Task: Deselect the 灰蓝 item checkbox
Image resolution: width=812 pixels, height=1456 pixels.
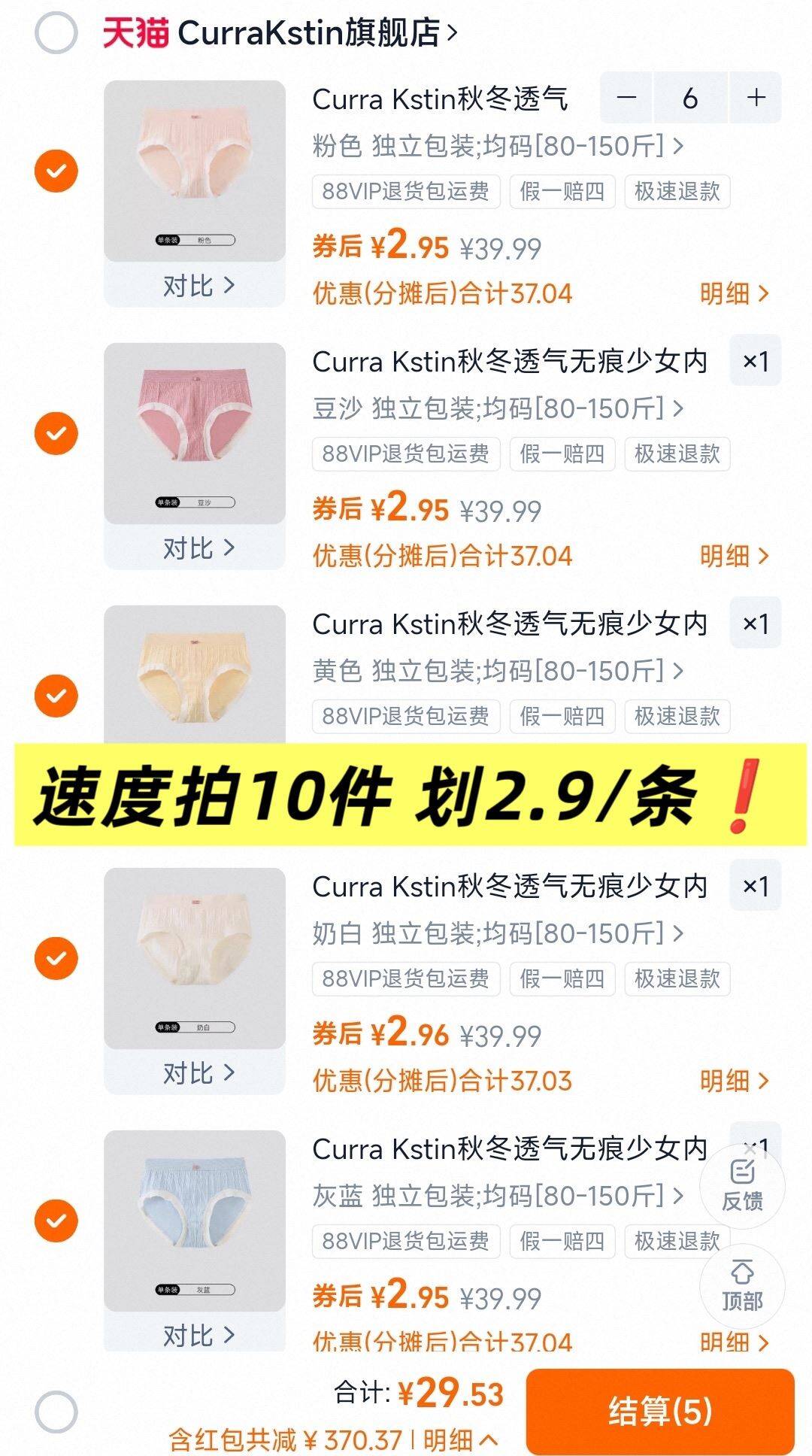Action: pos(56,1220)
